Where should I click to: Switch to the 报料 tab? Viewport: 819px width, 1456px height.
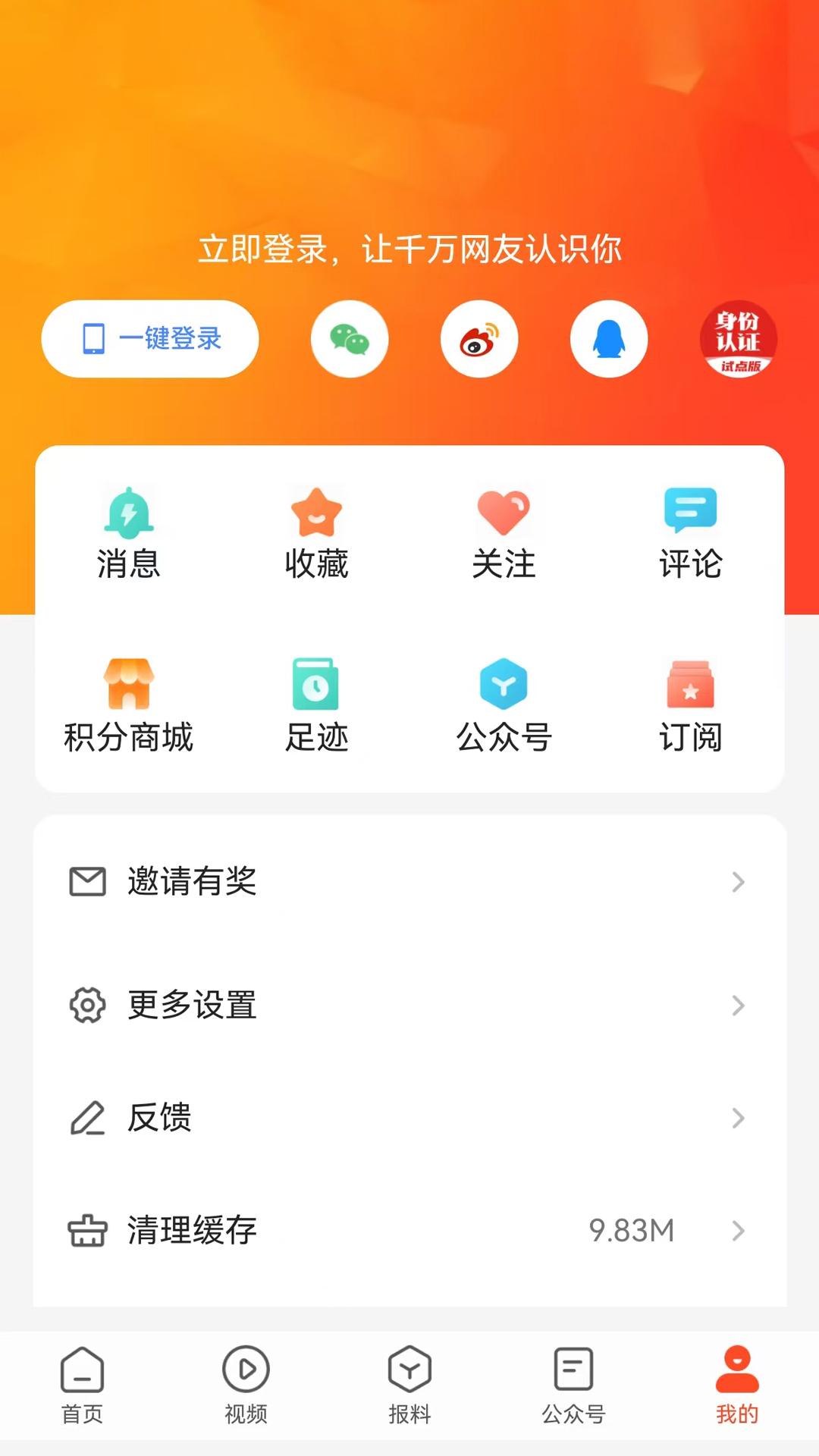tap(409, 1384)
